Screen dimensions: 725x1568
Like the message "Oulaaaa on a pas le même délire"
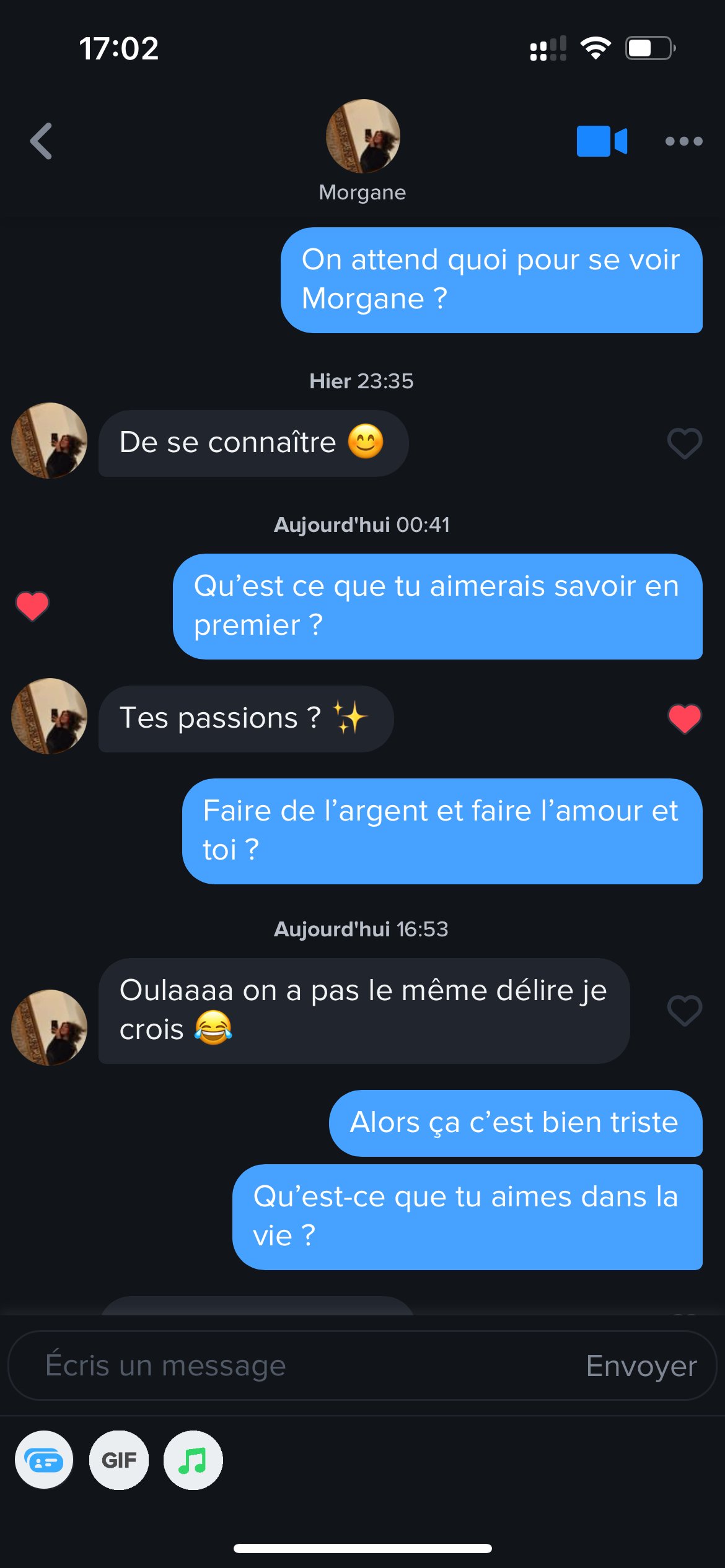(684, 1011)
